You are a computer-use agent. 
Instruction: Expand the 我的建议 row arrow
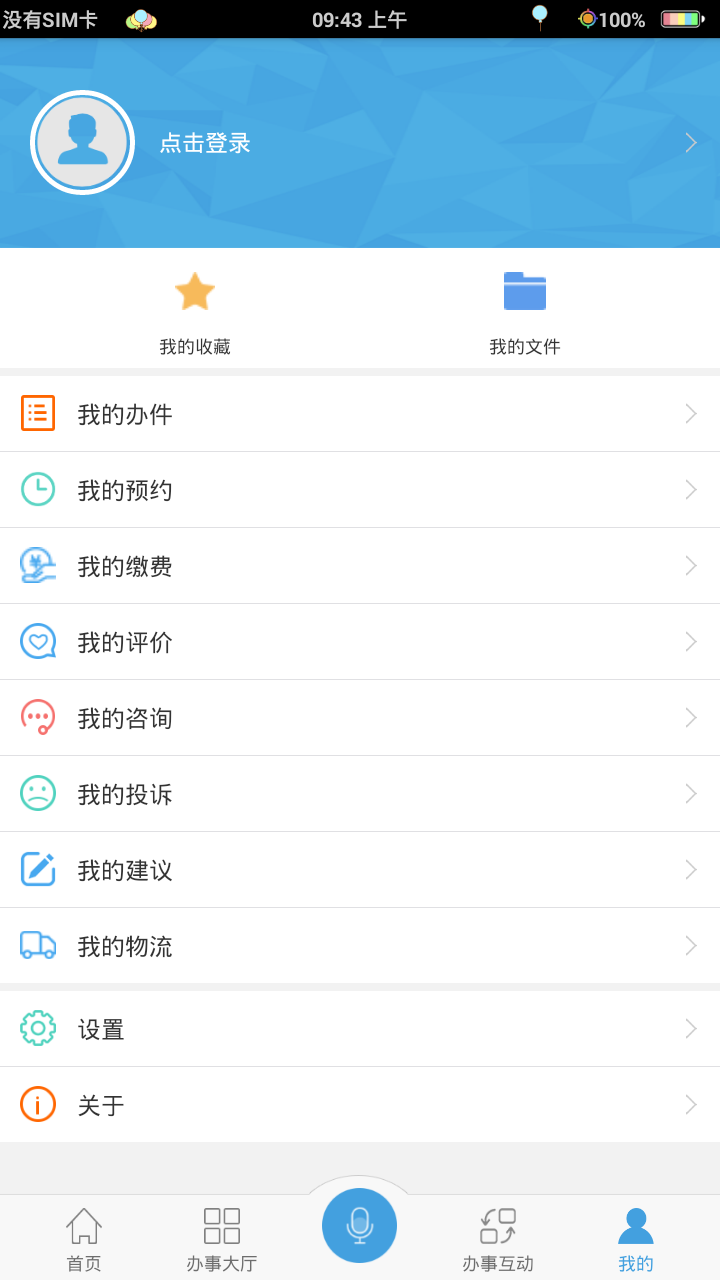(x=691, y=869)
